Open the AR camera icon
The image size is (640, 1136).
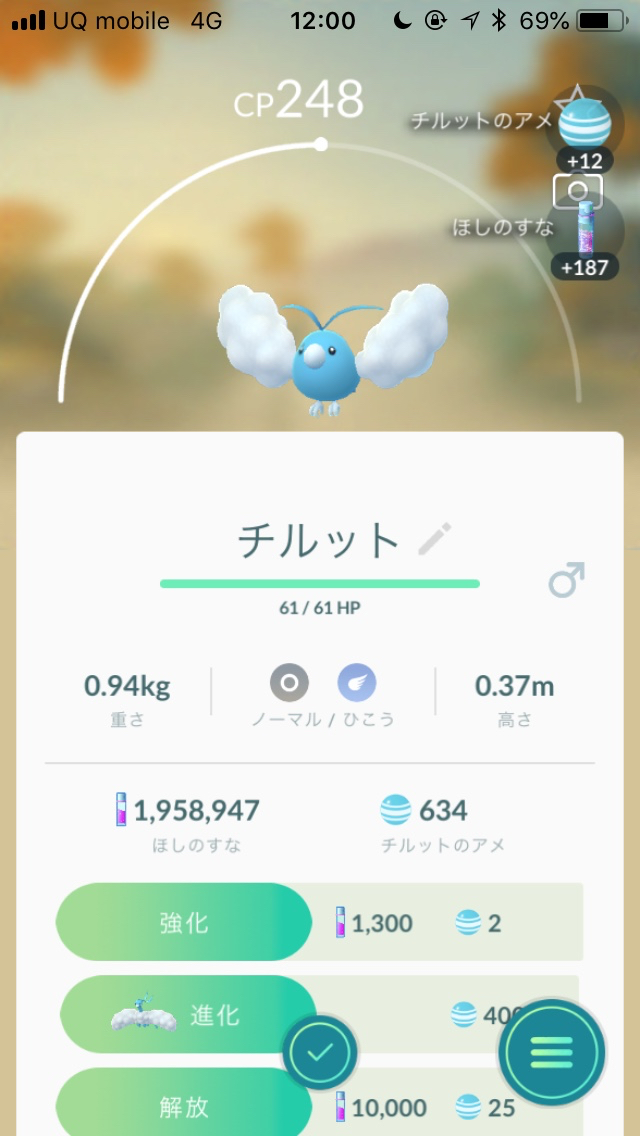[577, 191]
